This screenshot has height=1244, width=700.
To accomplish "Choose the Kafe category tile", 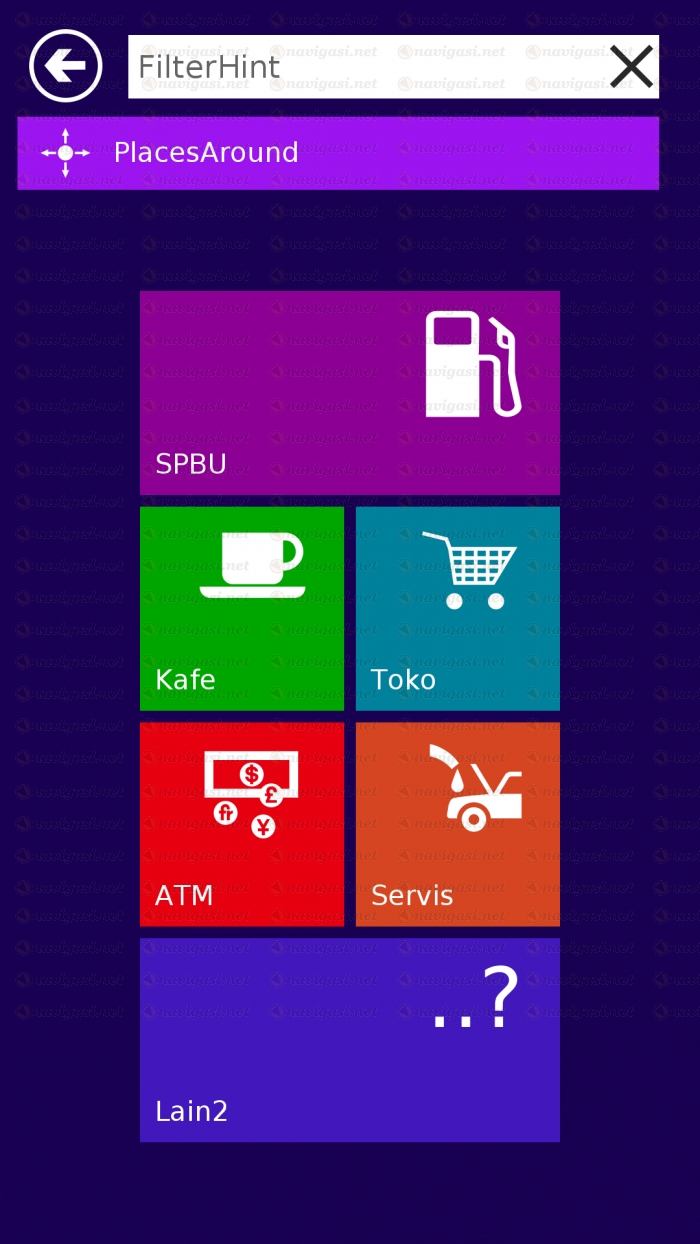I will click(242, 608).
